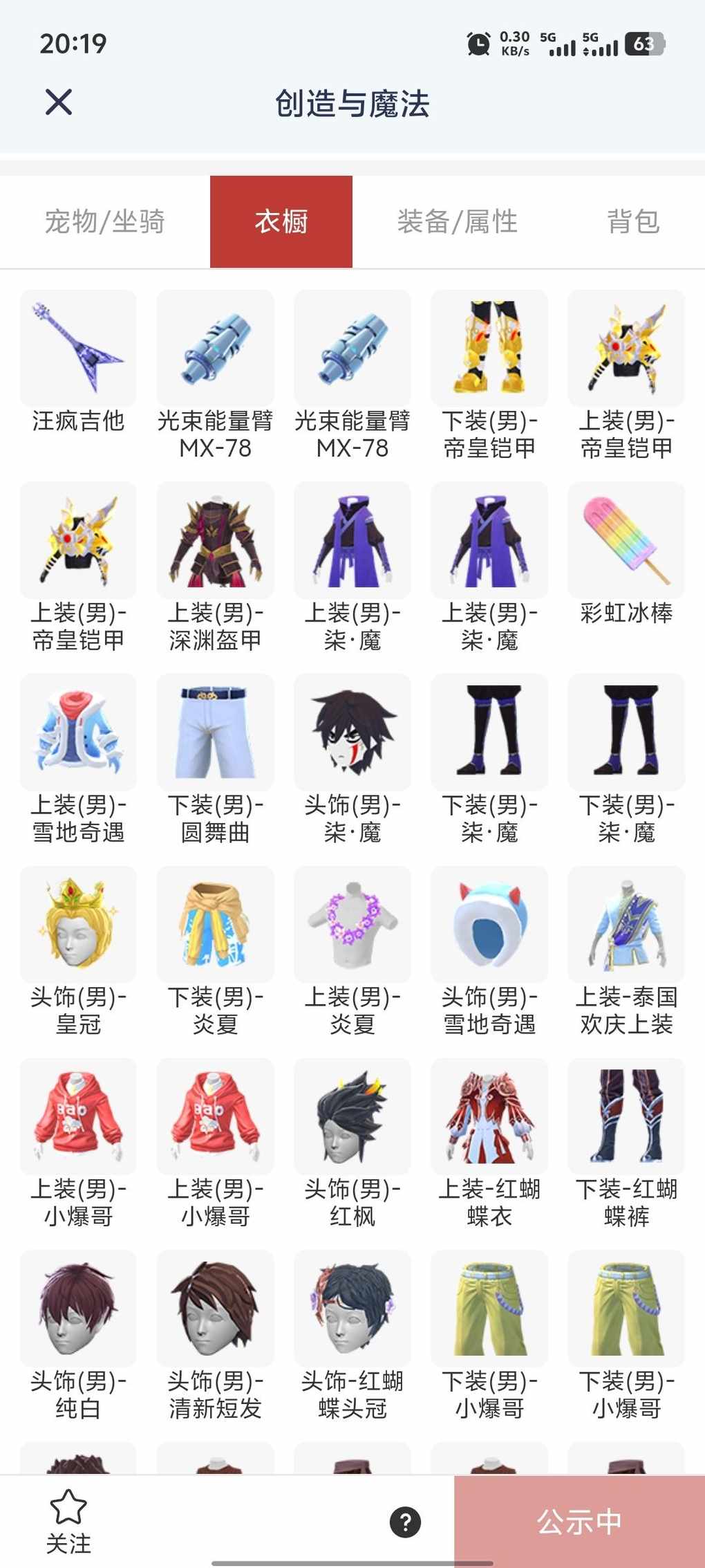
Task: Open the question mark help icon
Action: point(405,1522)
